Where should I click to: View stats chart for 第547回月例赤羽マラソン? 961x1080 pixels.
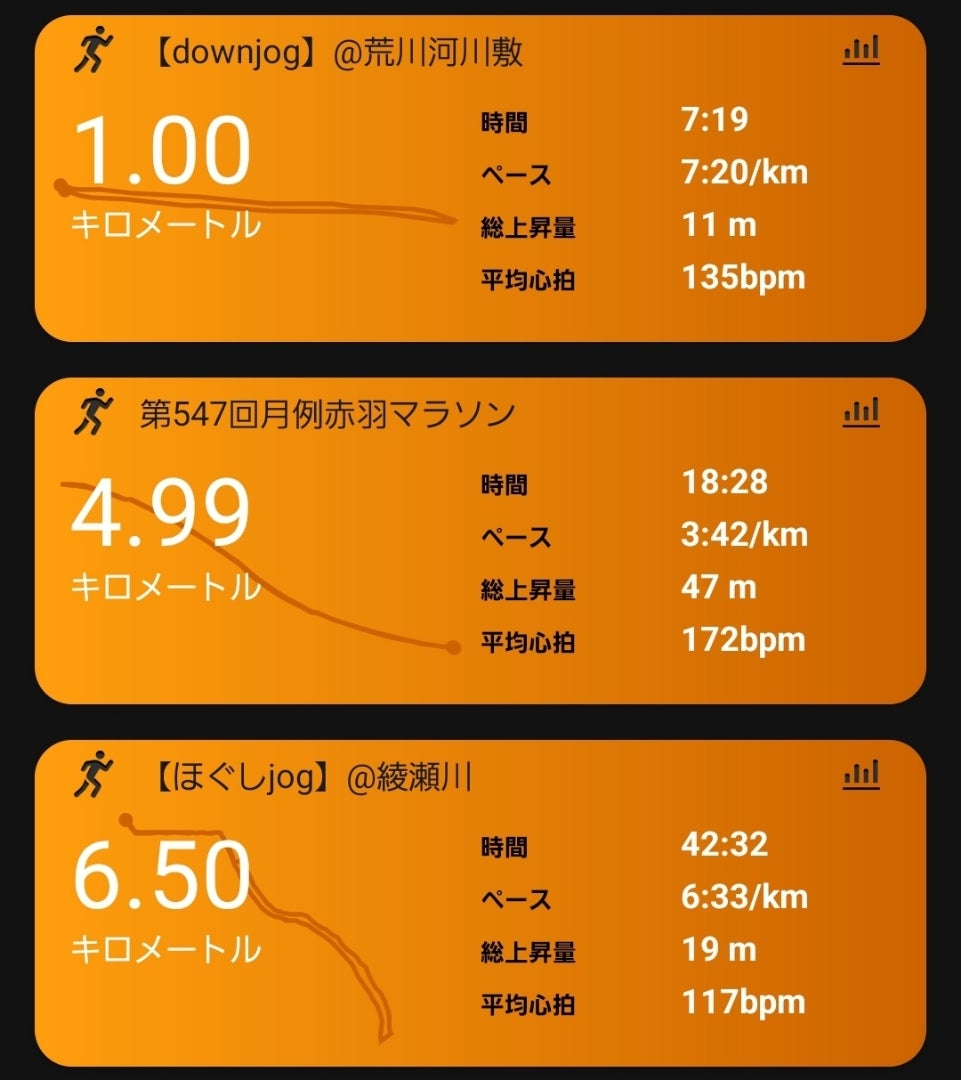tap(861, 412)
